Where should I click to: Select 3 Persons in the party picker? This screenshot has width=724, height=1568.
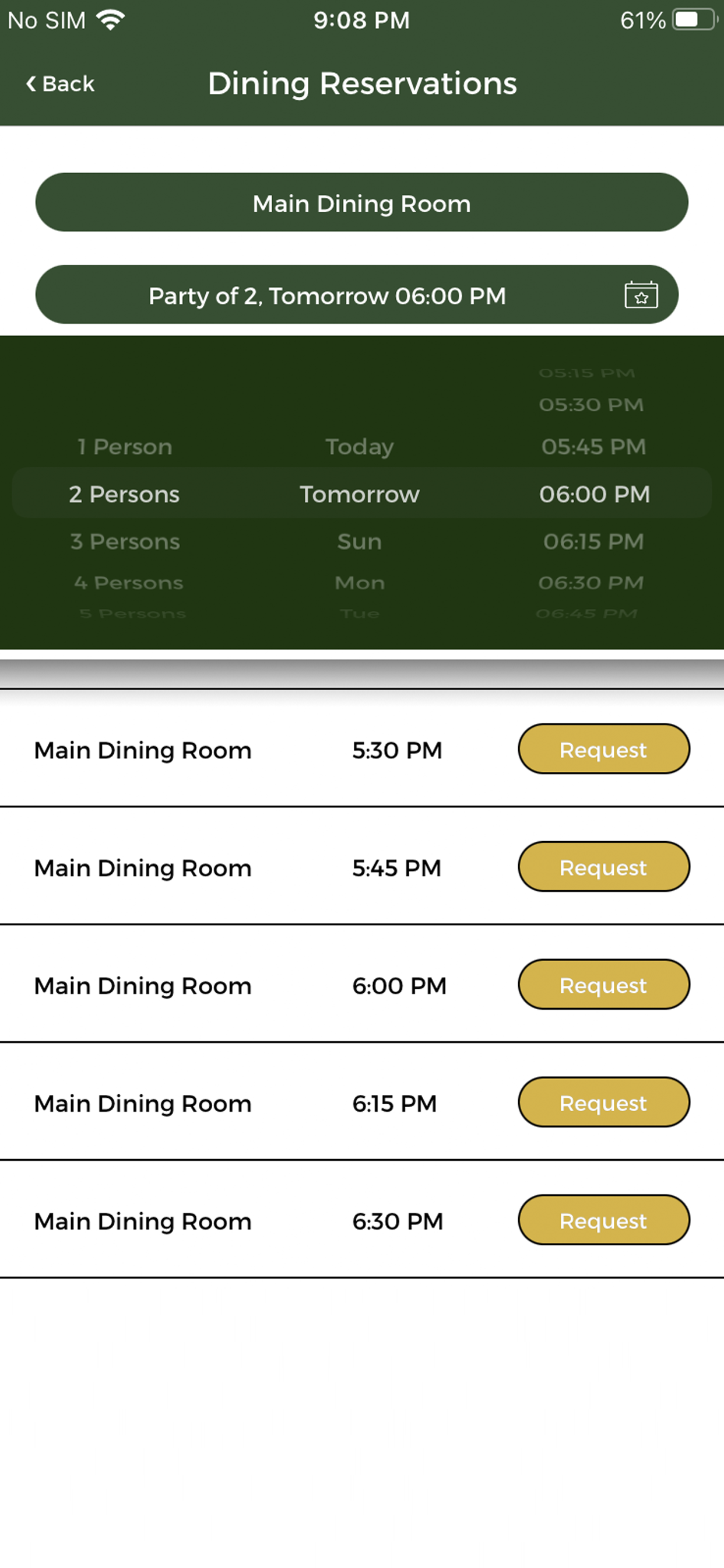click(x=125, y=542)
